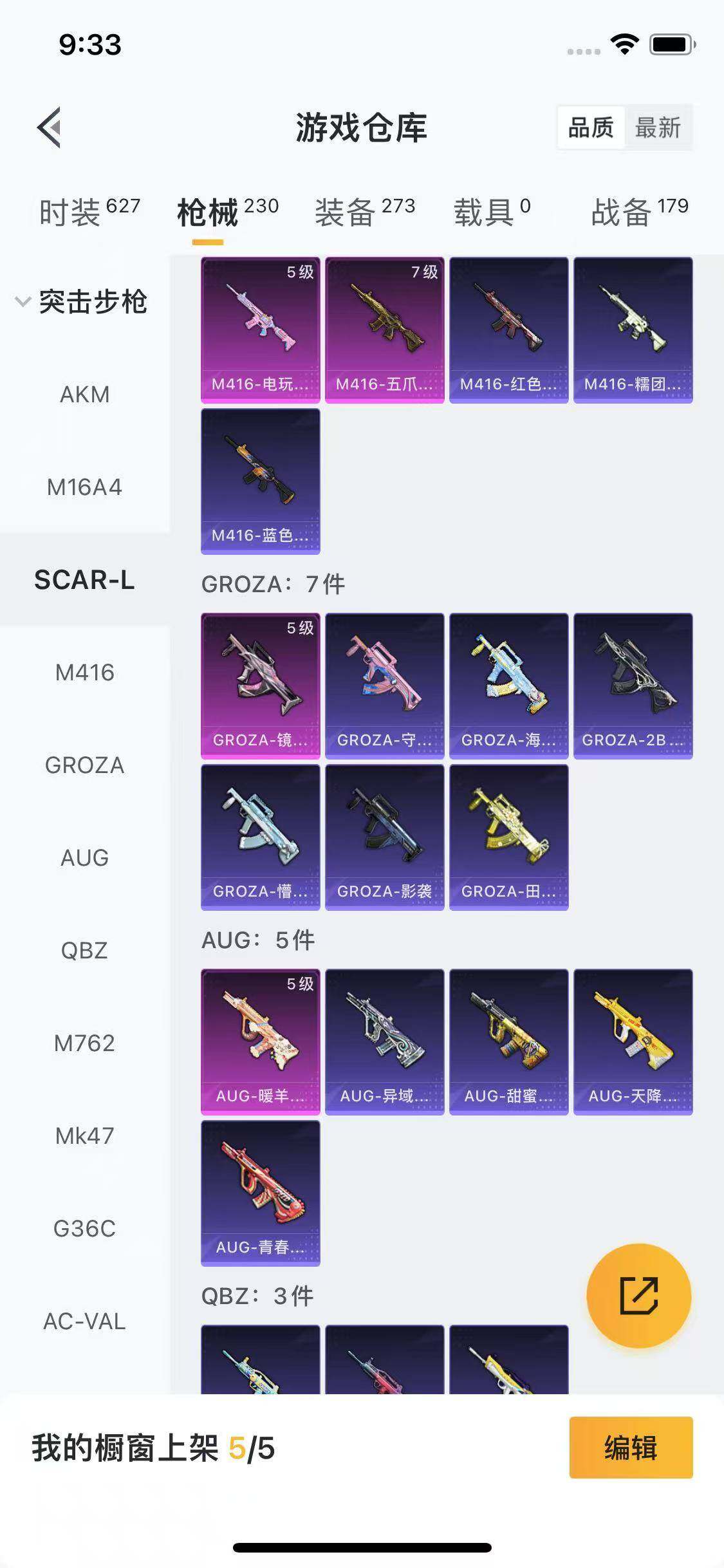This screenshot has width=724, height=1568.
Task: Select AKM in the weapon list
Action: pyautogui.click(x=84, y=394)
